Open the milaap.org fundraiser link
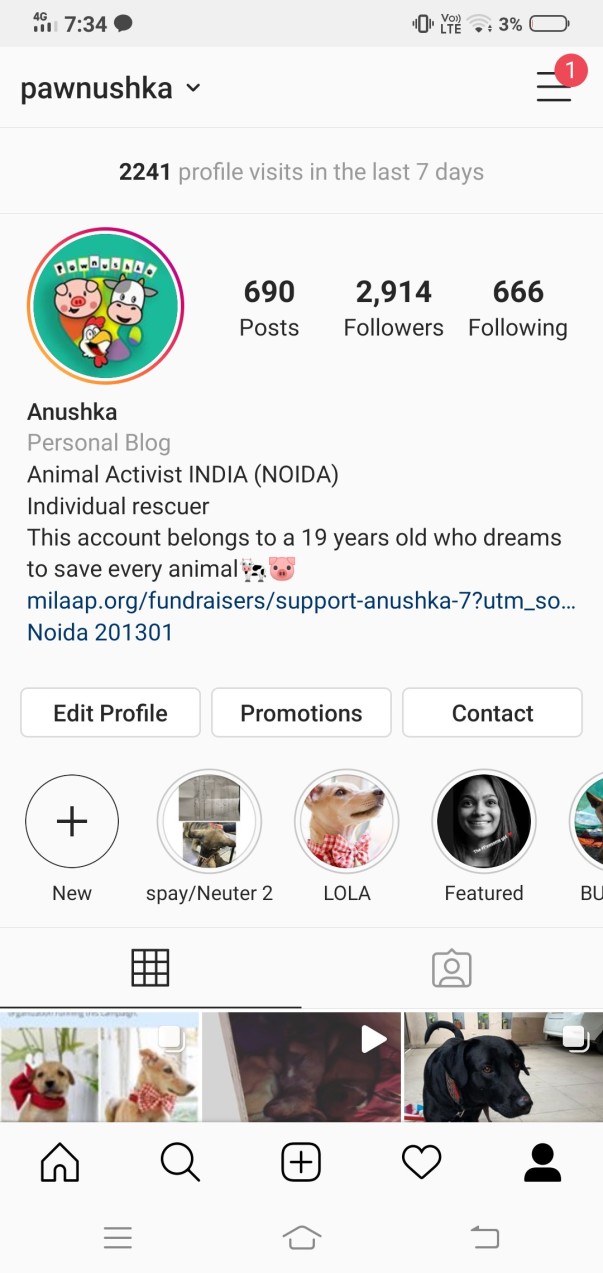Image resolution: width=603 pixels, height=1273 pixels. click(300, 602)
